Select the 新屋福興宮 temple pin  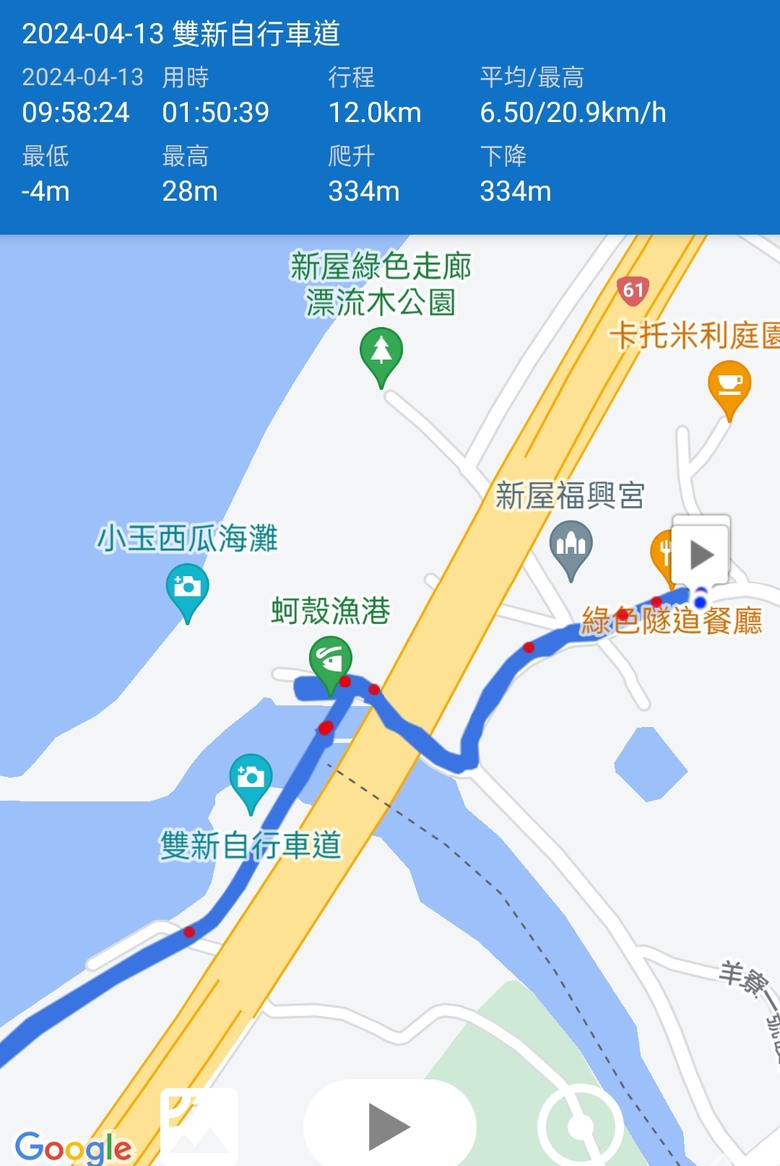click(571, 548)
